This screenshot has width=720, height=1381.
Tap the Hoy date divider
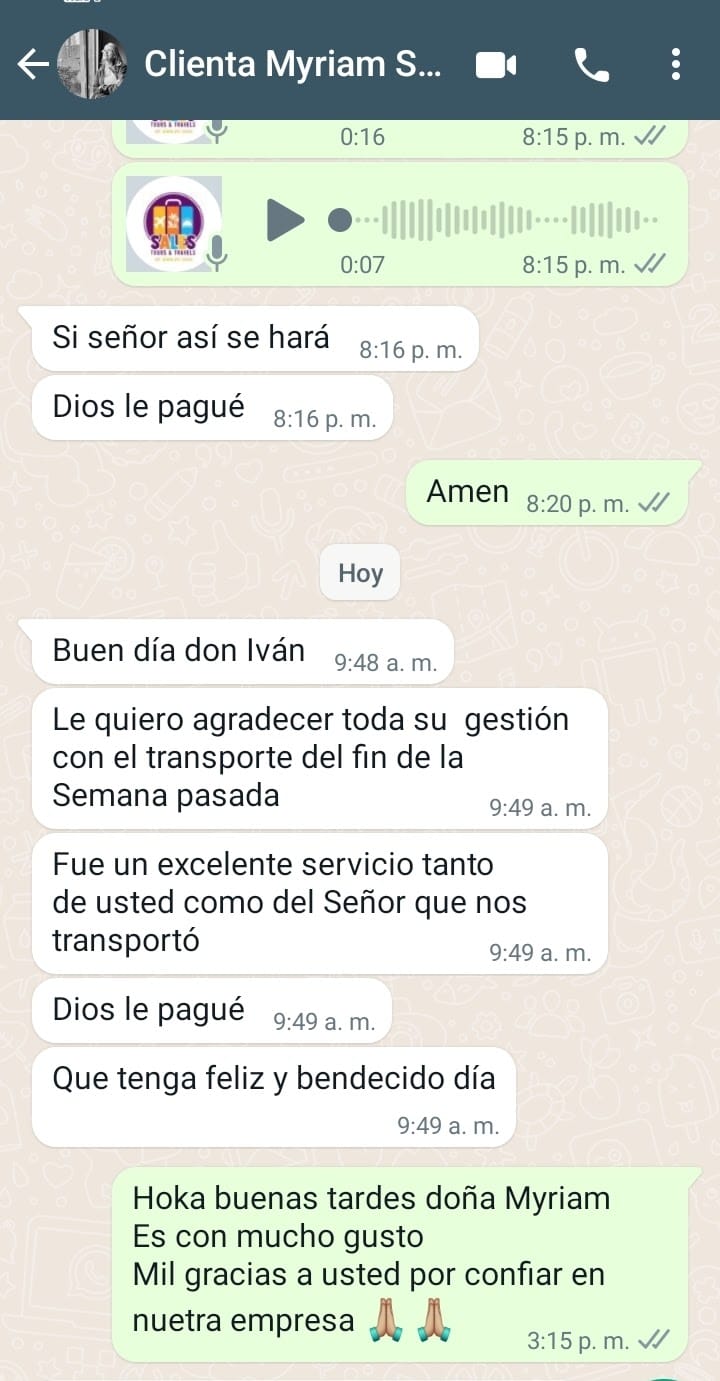coord(359,572)
